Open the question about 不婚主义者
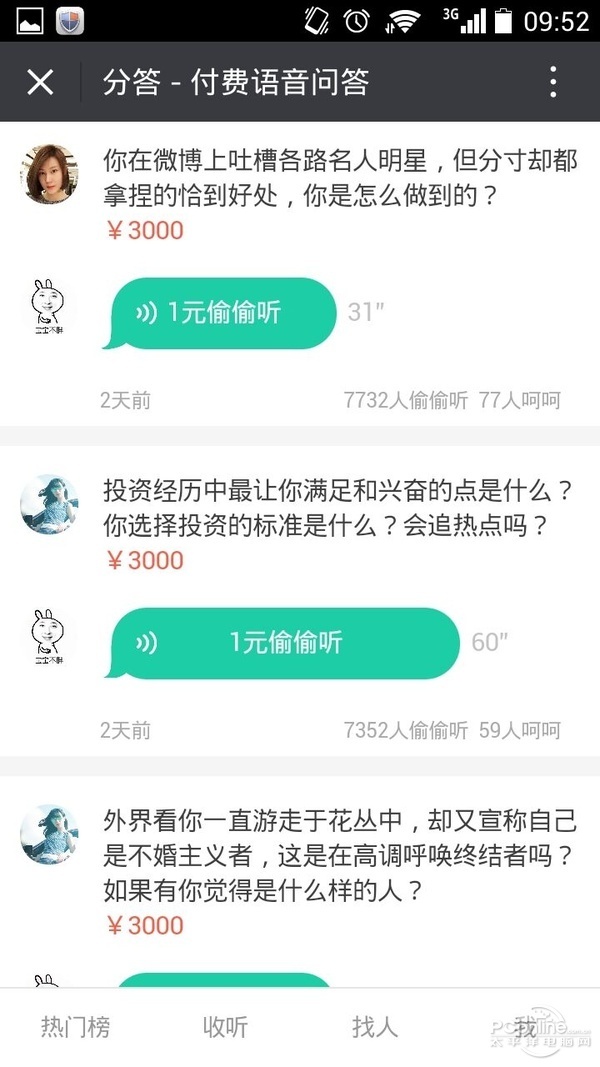 [340, 854]
